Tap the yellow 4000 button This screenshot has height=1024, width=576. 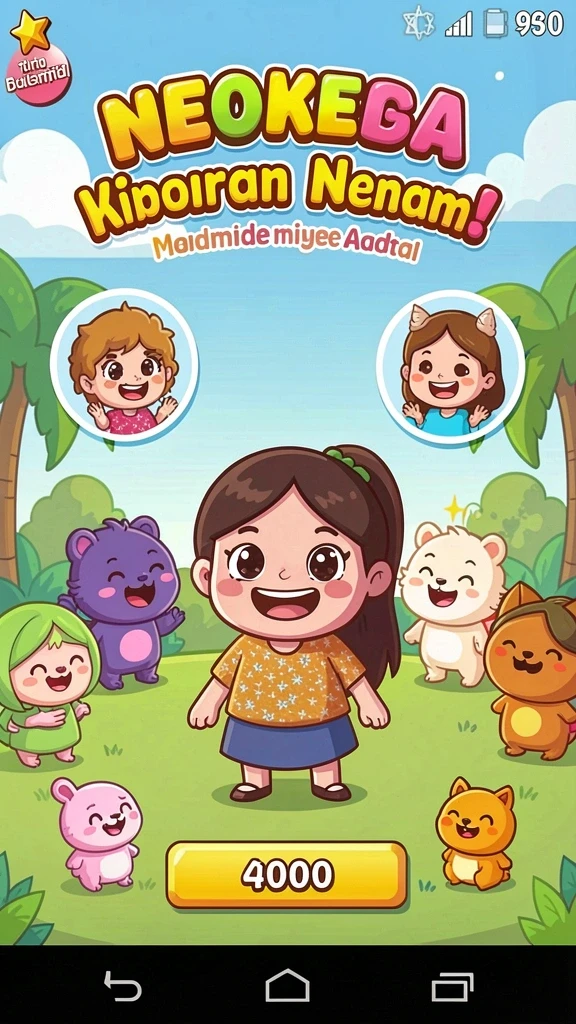point(287,874)
